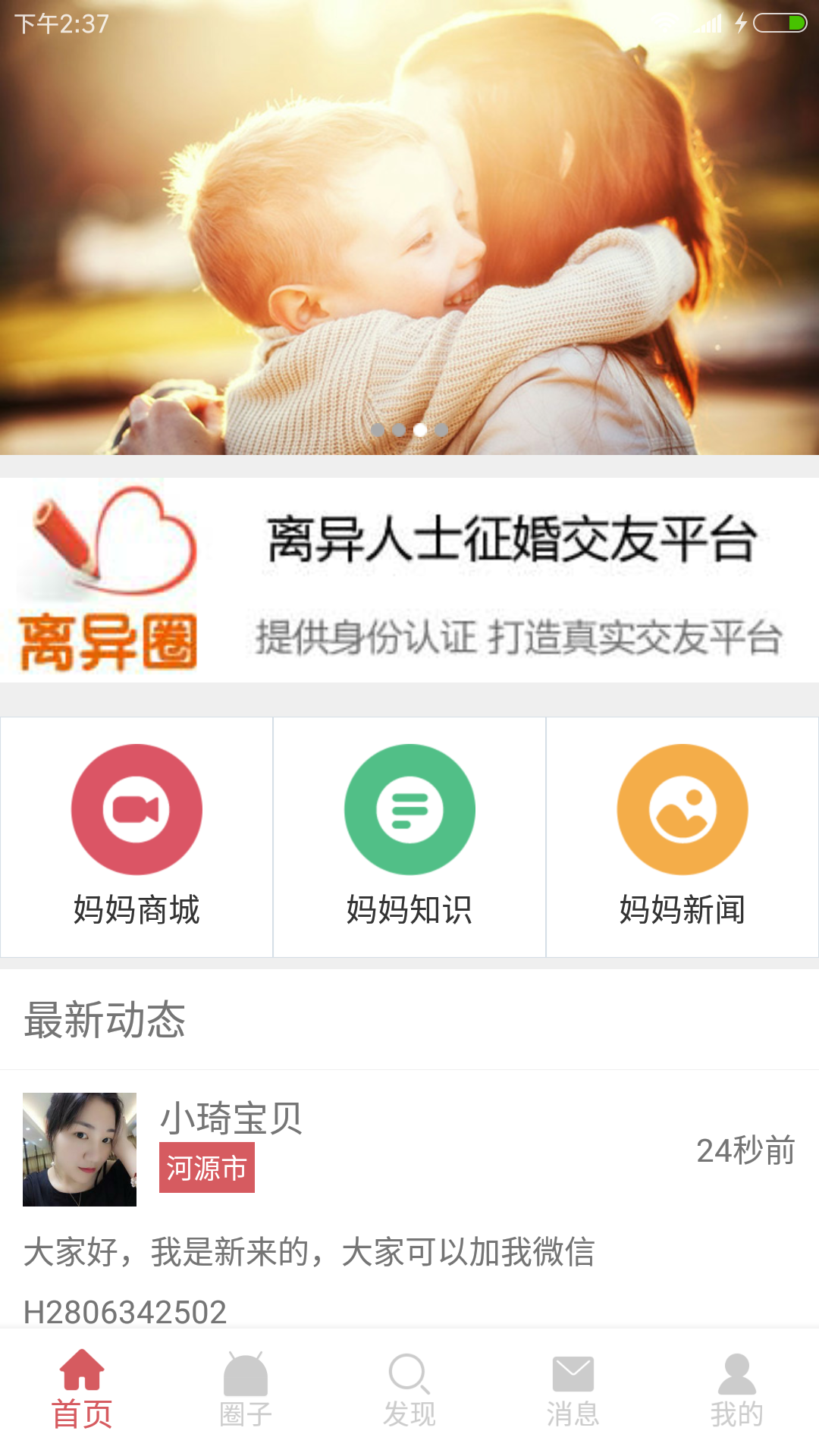
Task: Open the 妈妈知识 section
Action: point(409,836)
